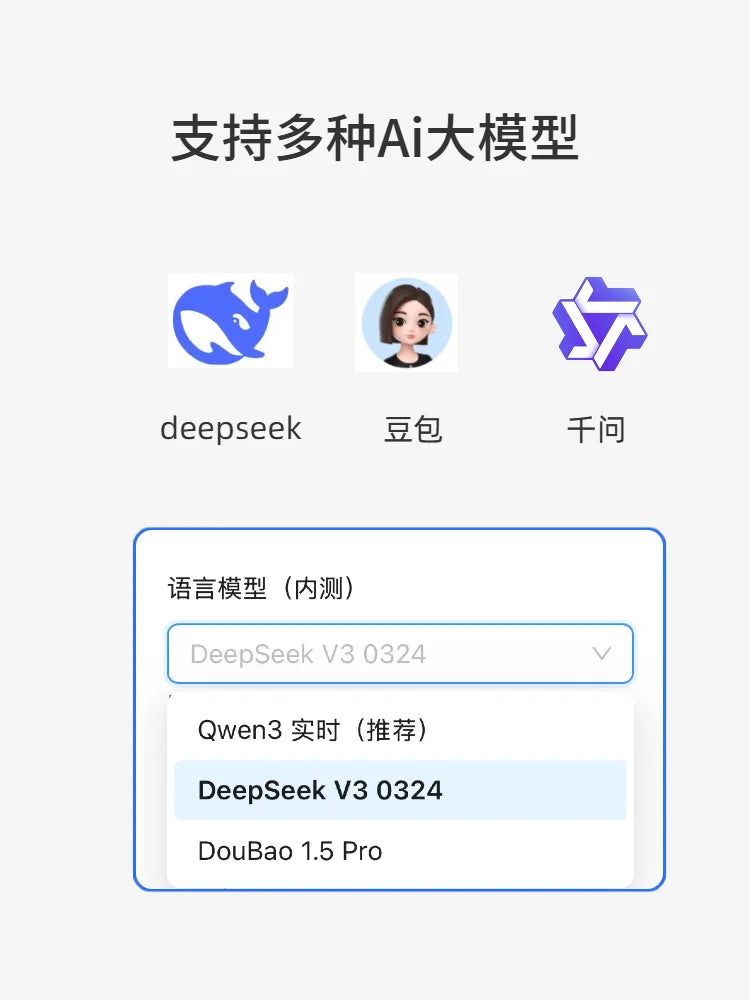The image size is (750, 1000).
Task: Click the deepseek text label
Action: pos(231,428)
